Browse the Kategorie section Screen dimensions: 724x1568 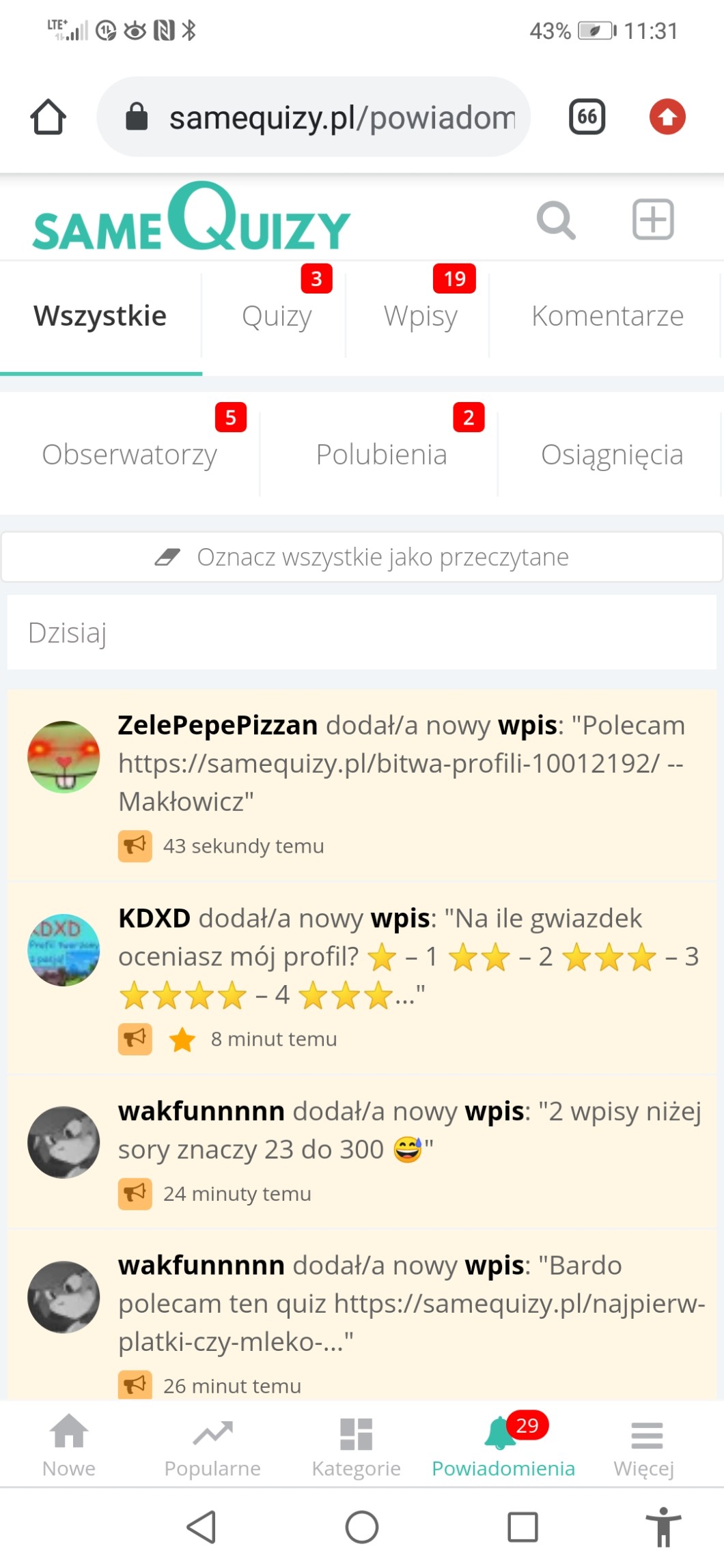[x=356, y=1444]
